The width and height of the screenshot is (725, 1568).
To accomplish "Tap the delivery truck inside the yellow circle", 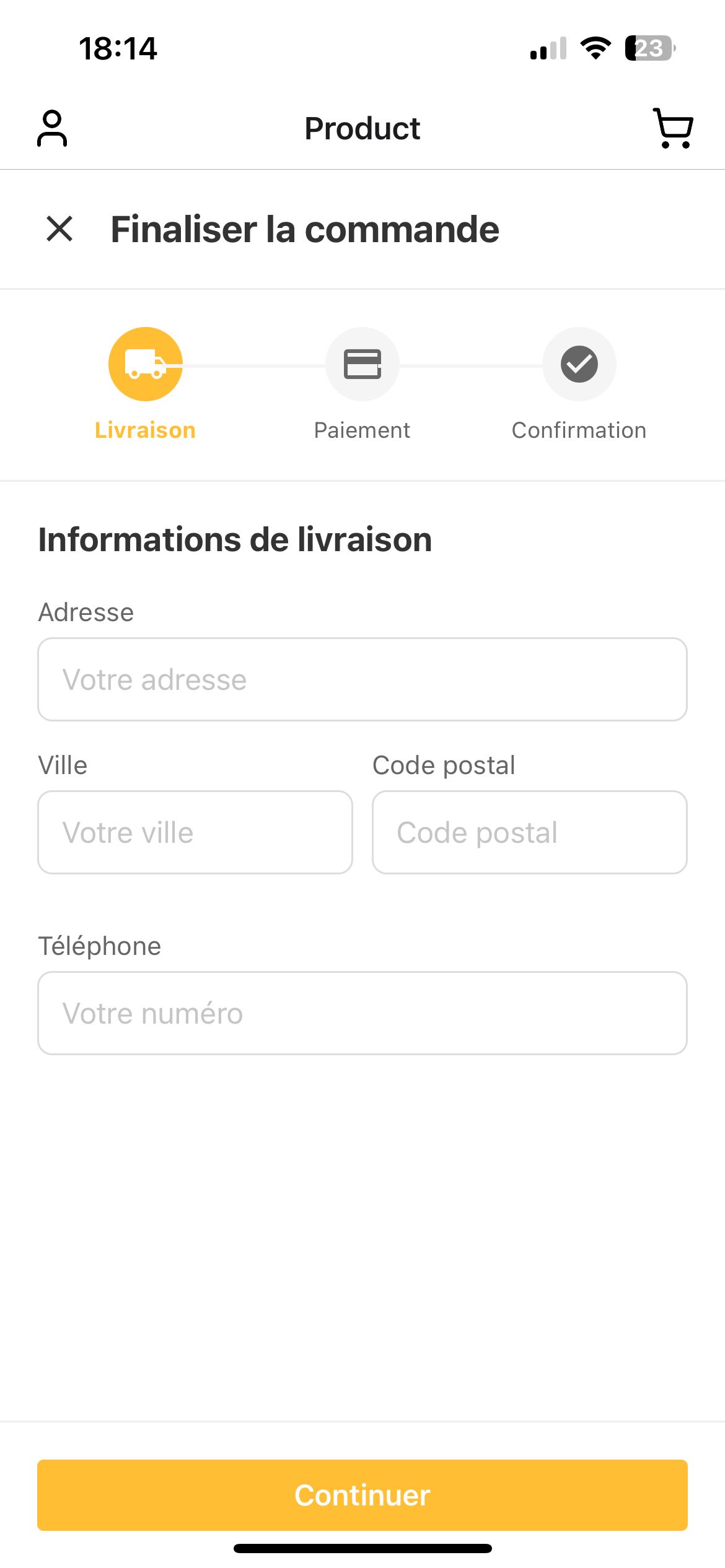I will pos(145,364).
